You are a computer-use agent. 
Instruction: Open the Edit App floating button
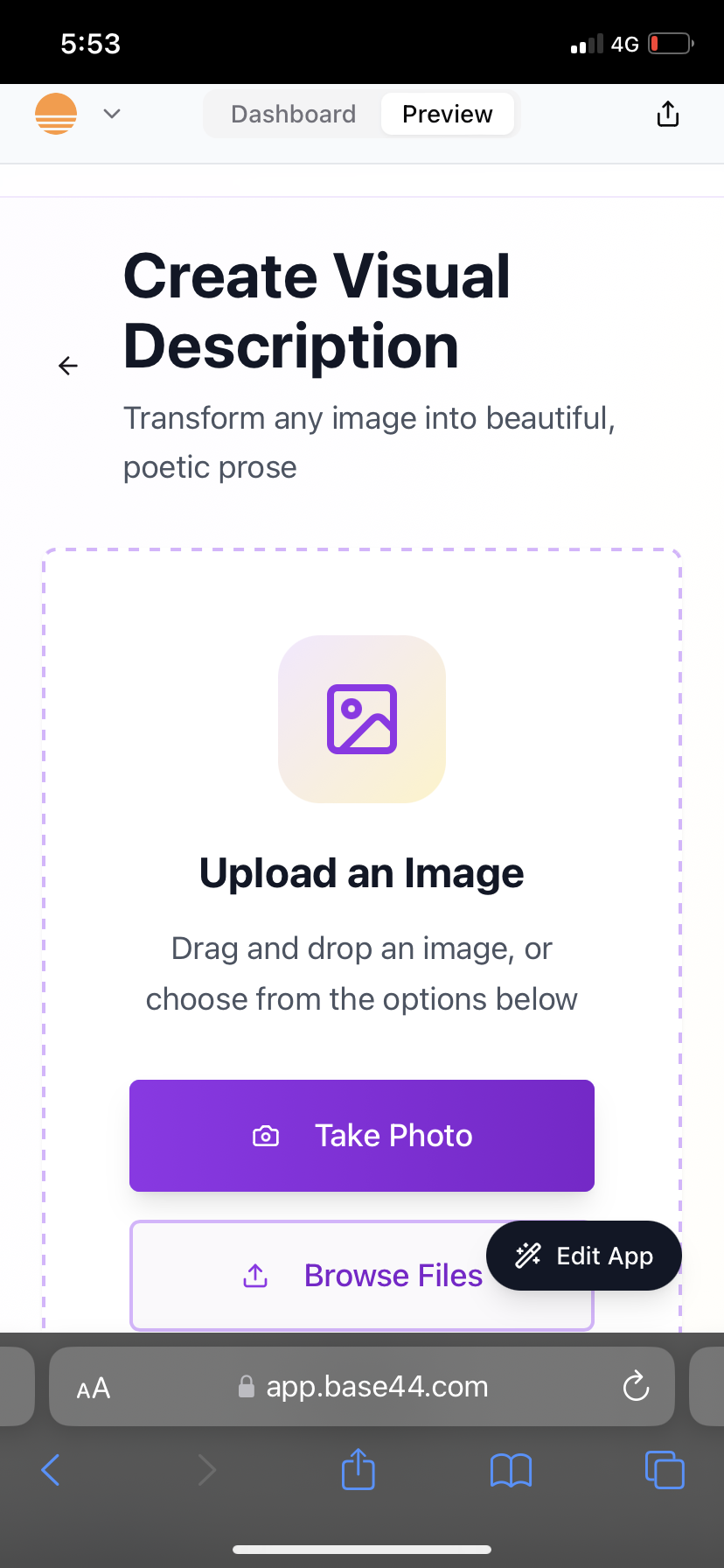tap(584, 1256)
